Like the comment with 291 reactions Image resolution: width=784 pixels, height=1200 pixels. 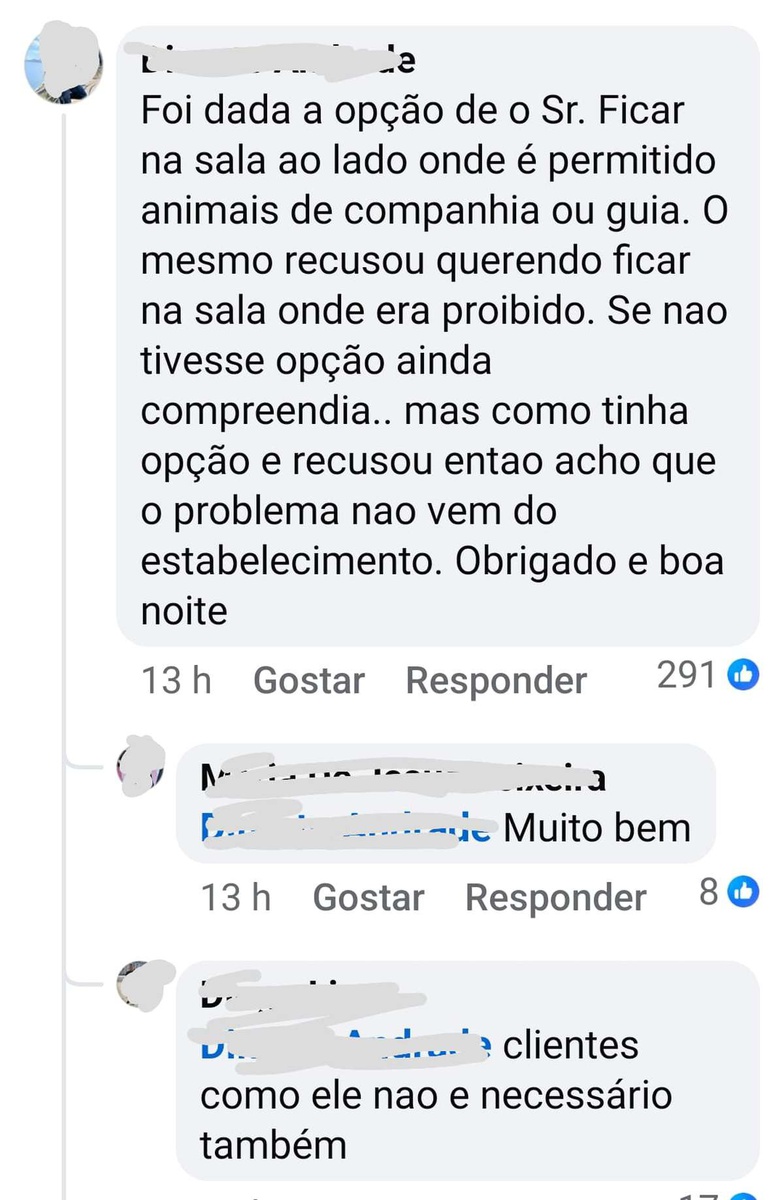[x=308, y=681]
